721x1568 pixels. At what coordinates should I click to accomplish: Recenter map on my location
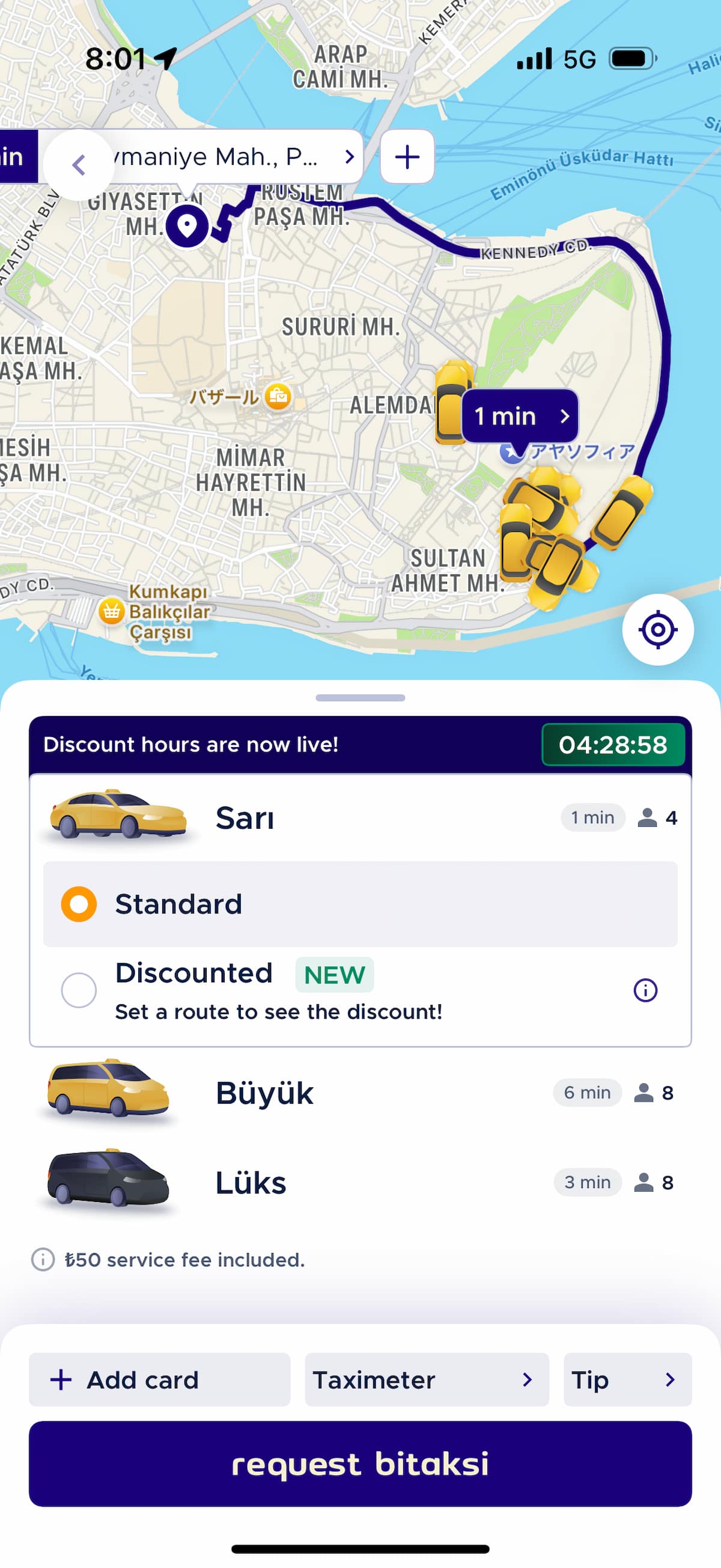click(658, 629)
